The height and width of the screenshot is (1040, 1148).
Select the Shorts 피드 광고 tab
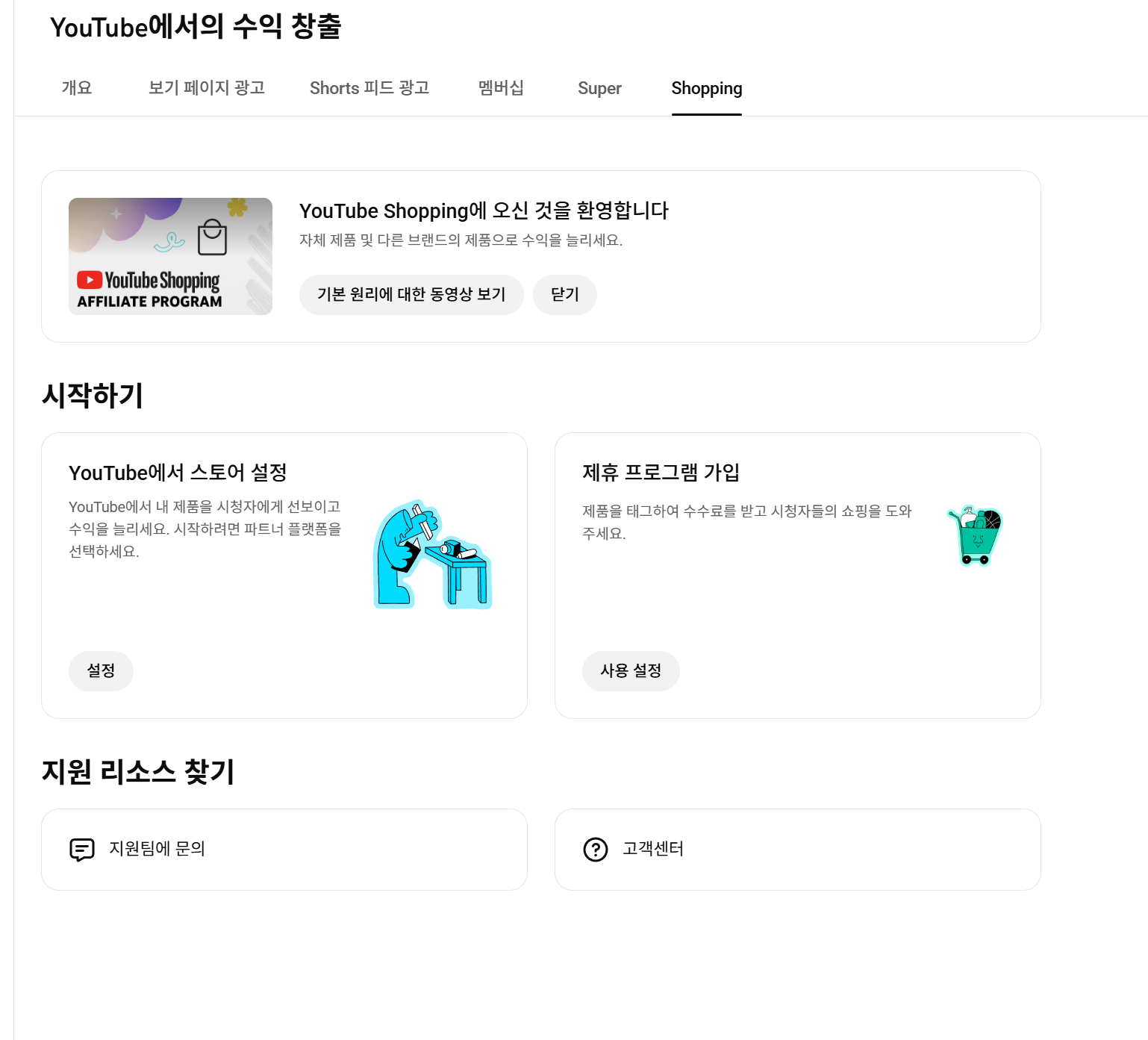[369, 88]
